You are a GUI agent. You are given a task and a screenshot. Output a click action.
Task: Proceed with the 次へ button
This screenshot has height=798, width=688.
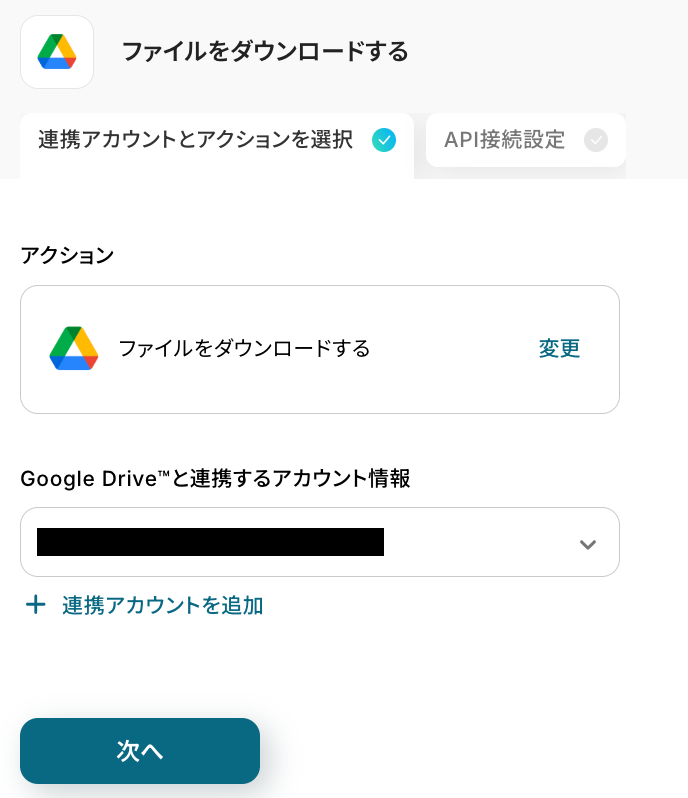[140, 751]
